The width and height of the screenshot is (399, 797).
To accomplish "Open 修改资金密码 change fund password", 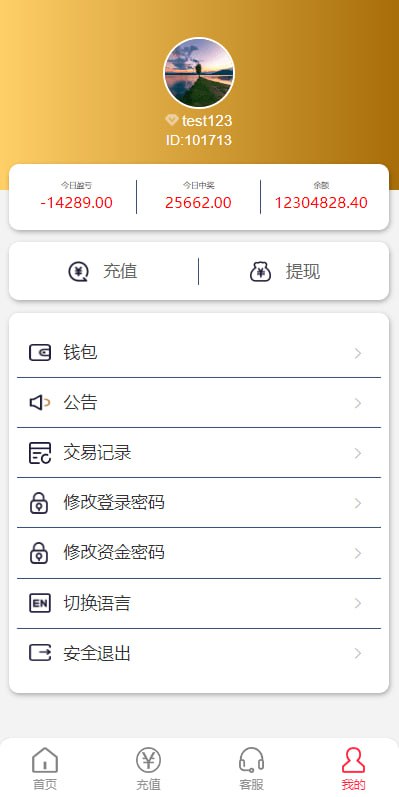I will (x=199, y=553).
